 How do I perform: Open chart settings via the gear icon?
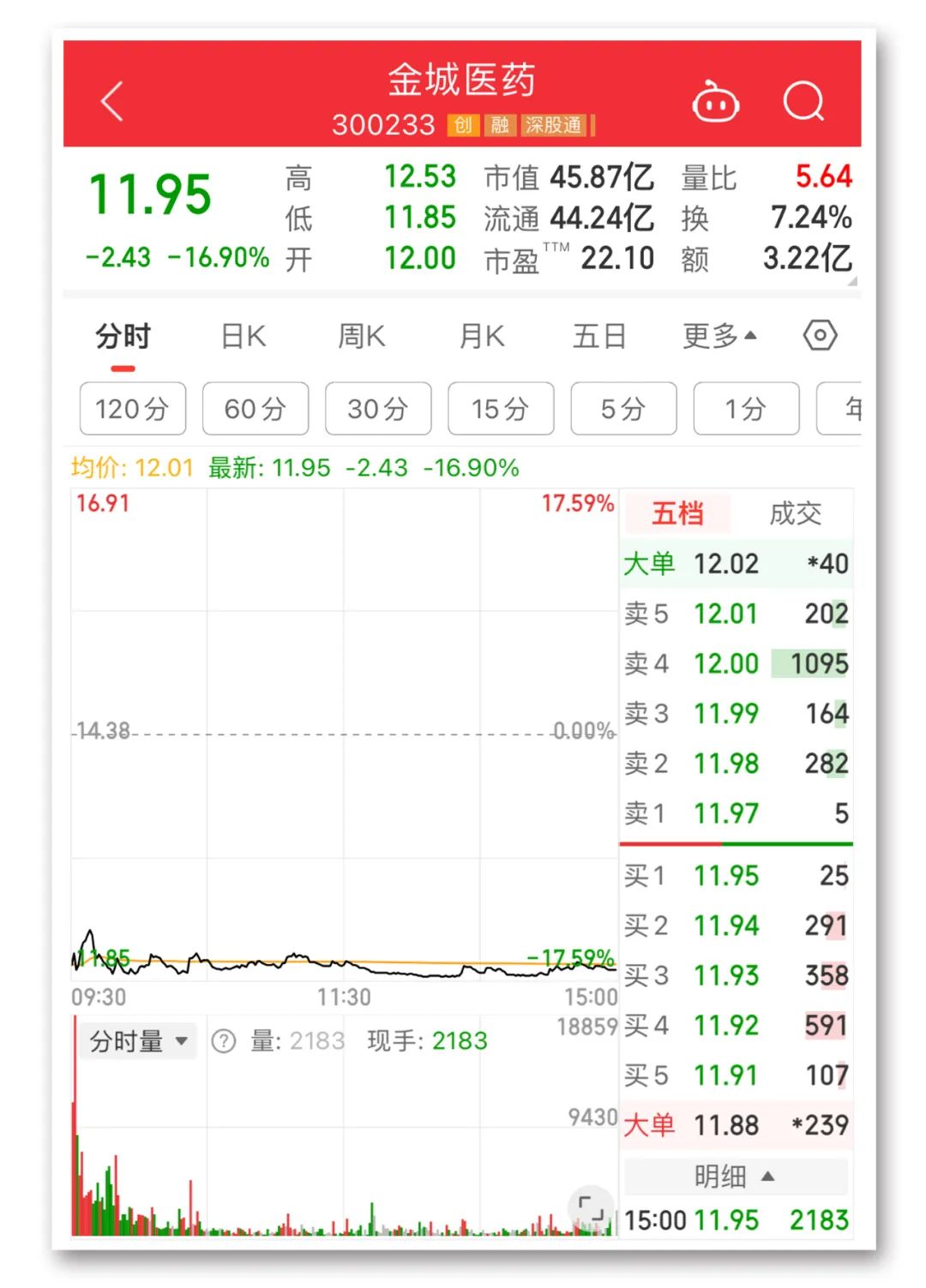(821, 336)
